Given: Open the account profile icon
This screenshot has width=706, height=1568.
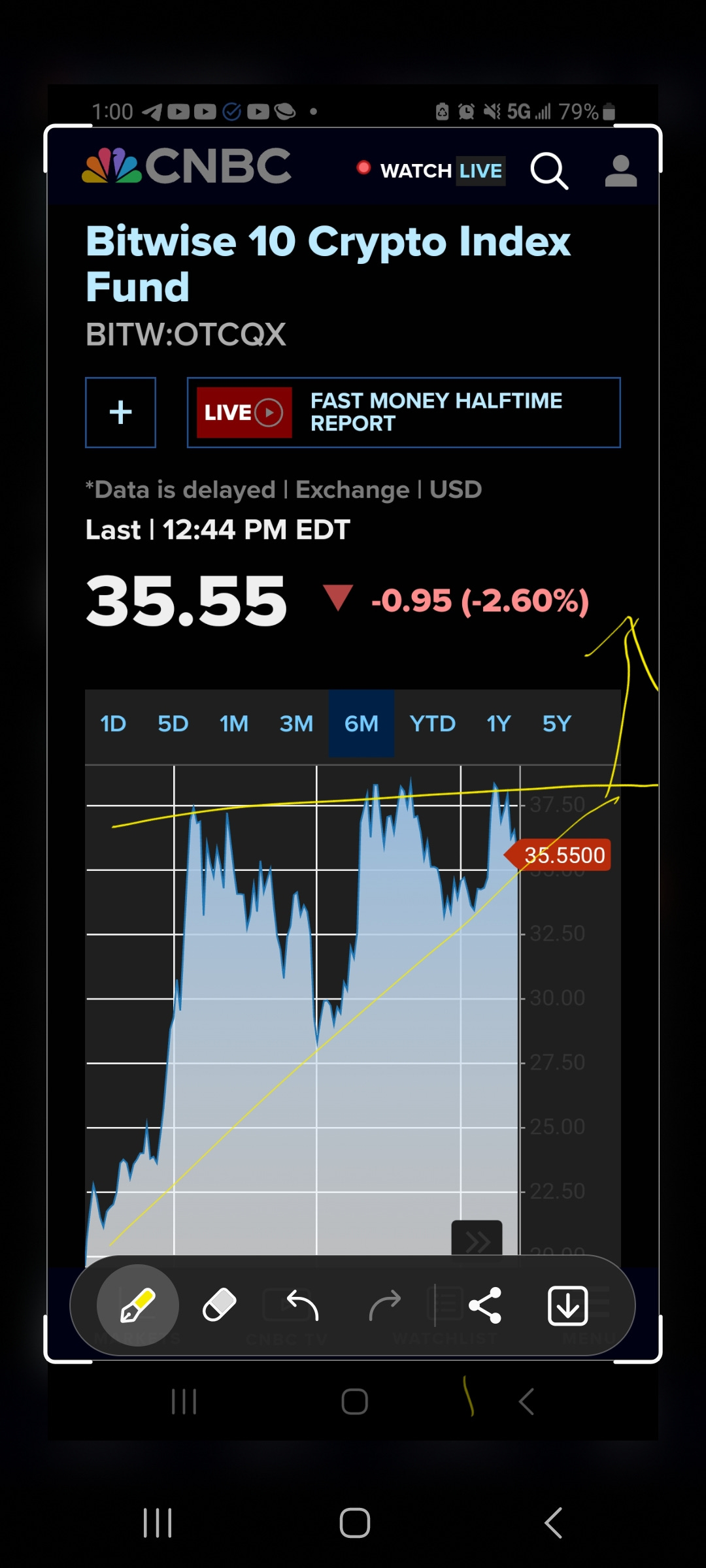Looking at the screenshot, I should [620, 171].
